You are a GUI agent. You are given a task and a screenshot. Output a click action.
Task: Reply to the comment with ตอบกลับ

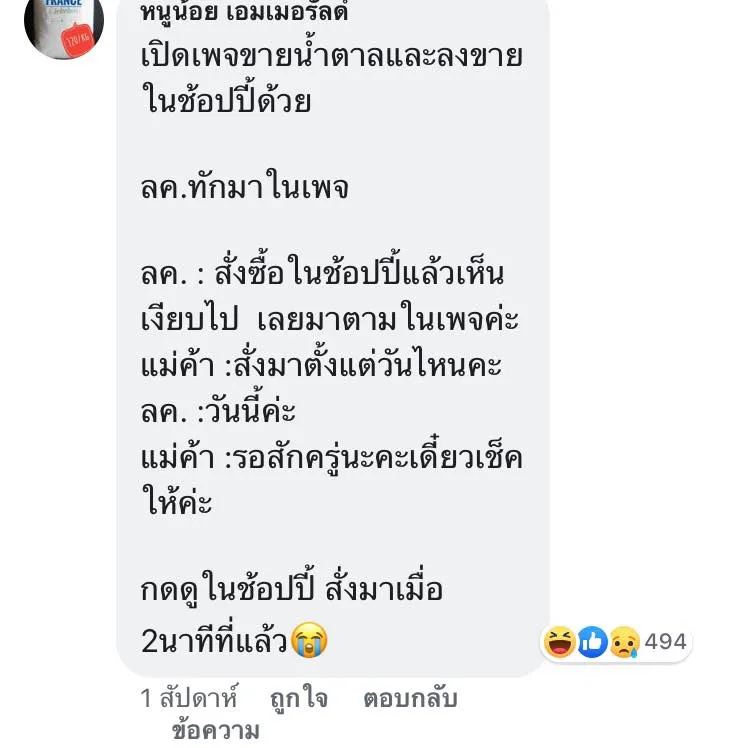coord(410,698)
